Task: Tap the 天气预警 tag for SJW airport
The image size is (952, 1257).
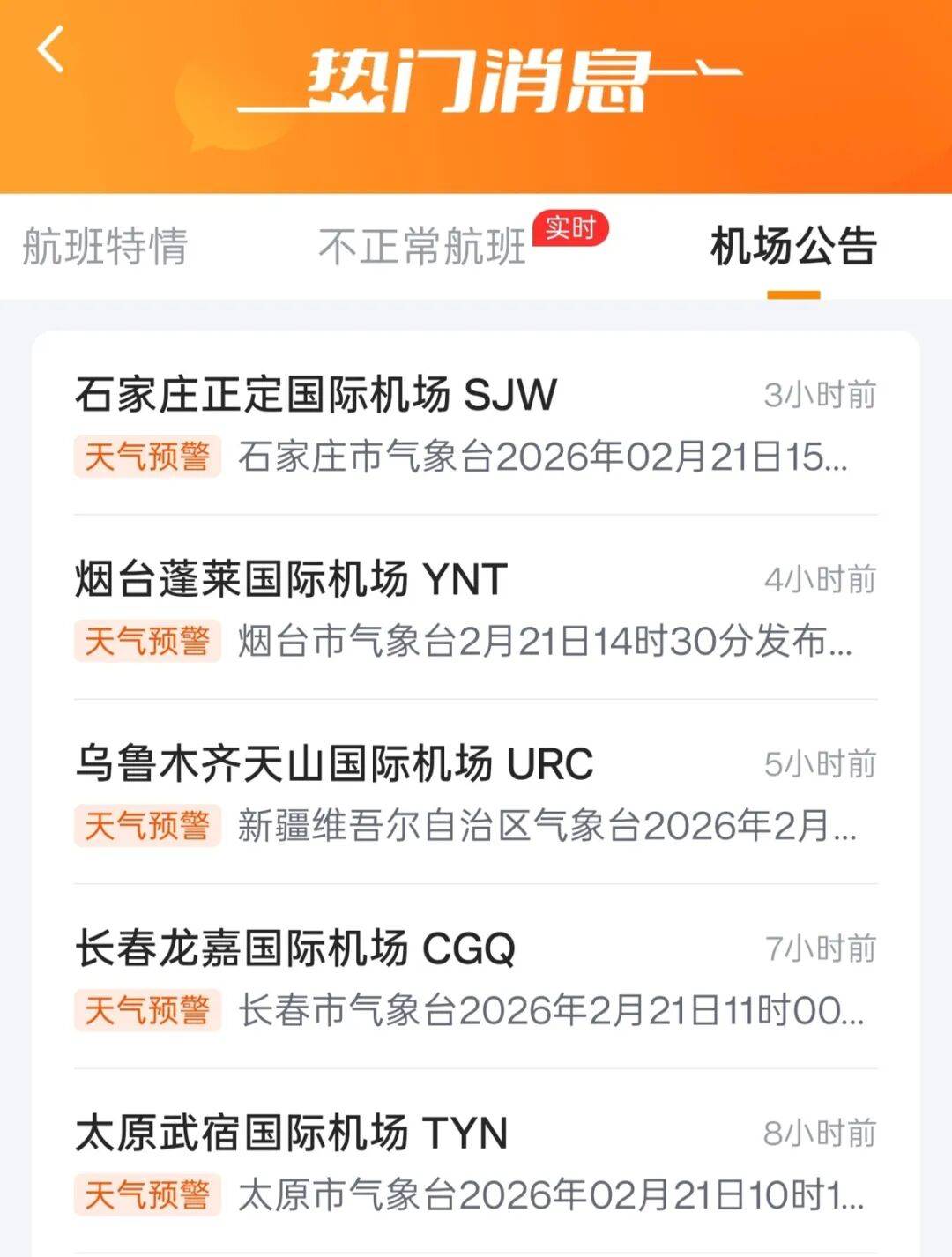Action: pyautogui.click(x=146, y=457)
